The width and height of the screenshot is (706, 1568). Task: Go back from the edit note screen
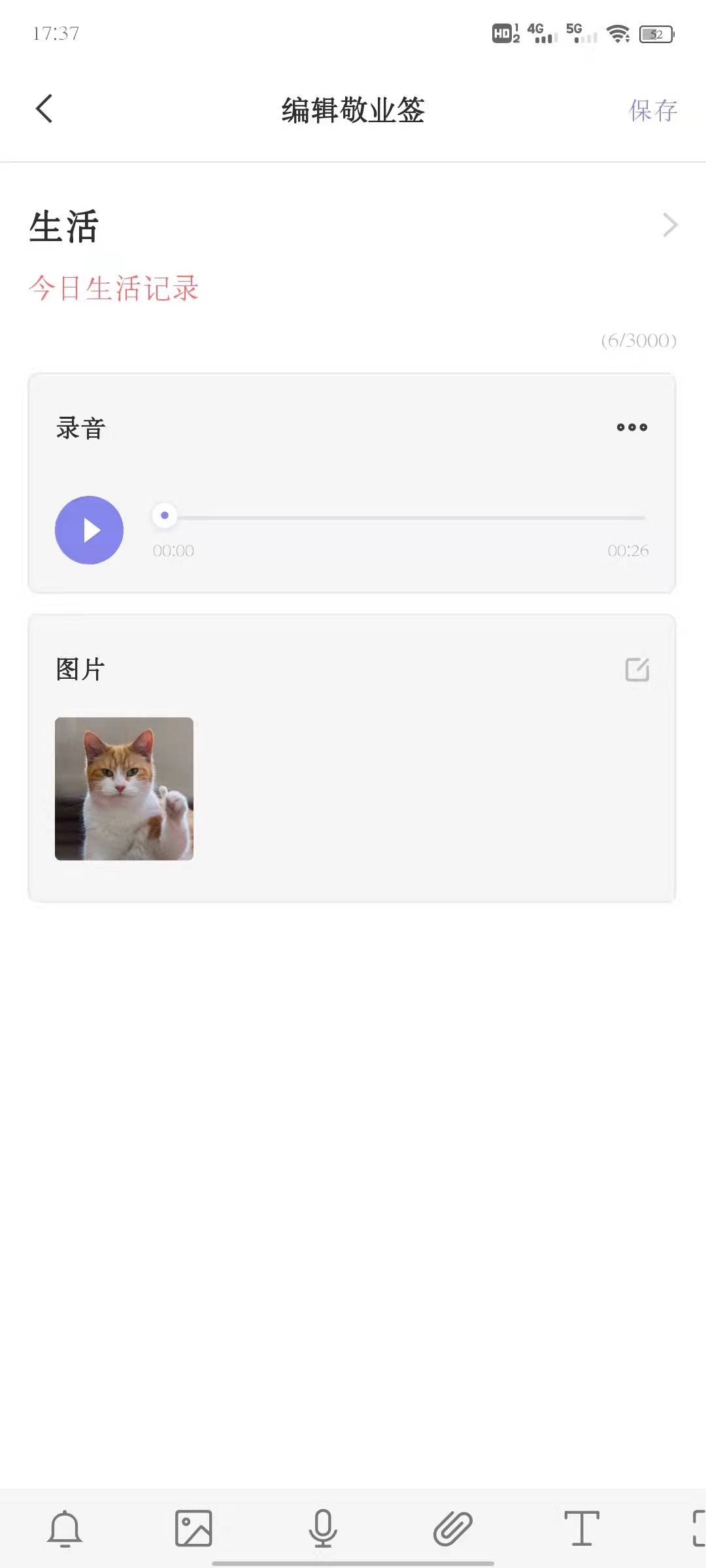click(44, 109)
